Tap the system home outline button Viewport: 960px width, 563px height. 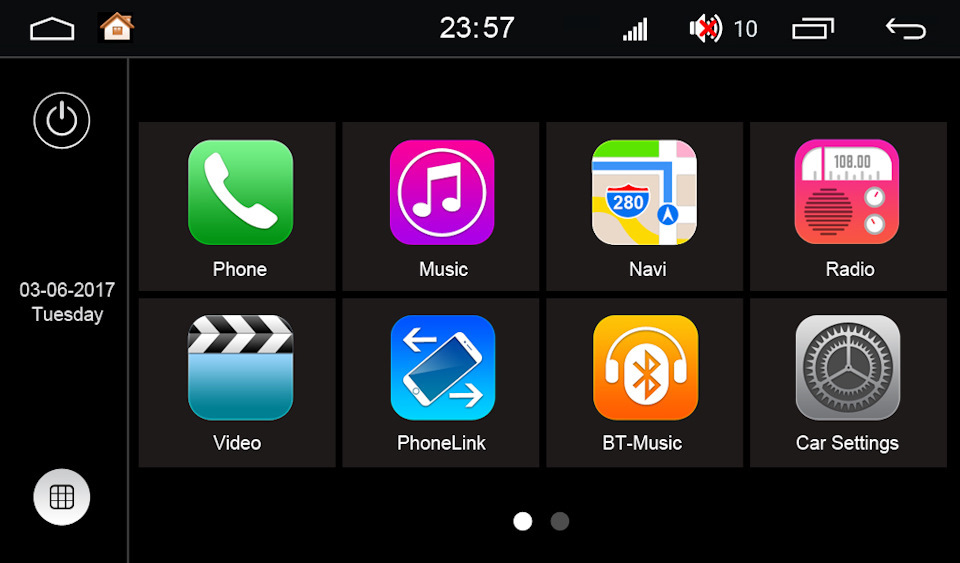[52, 28]
